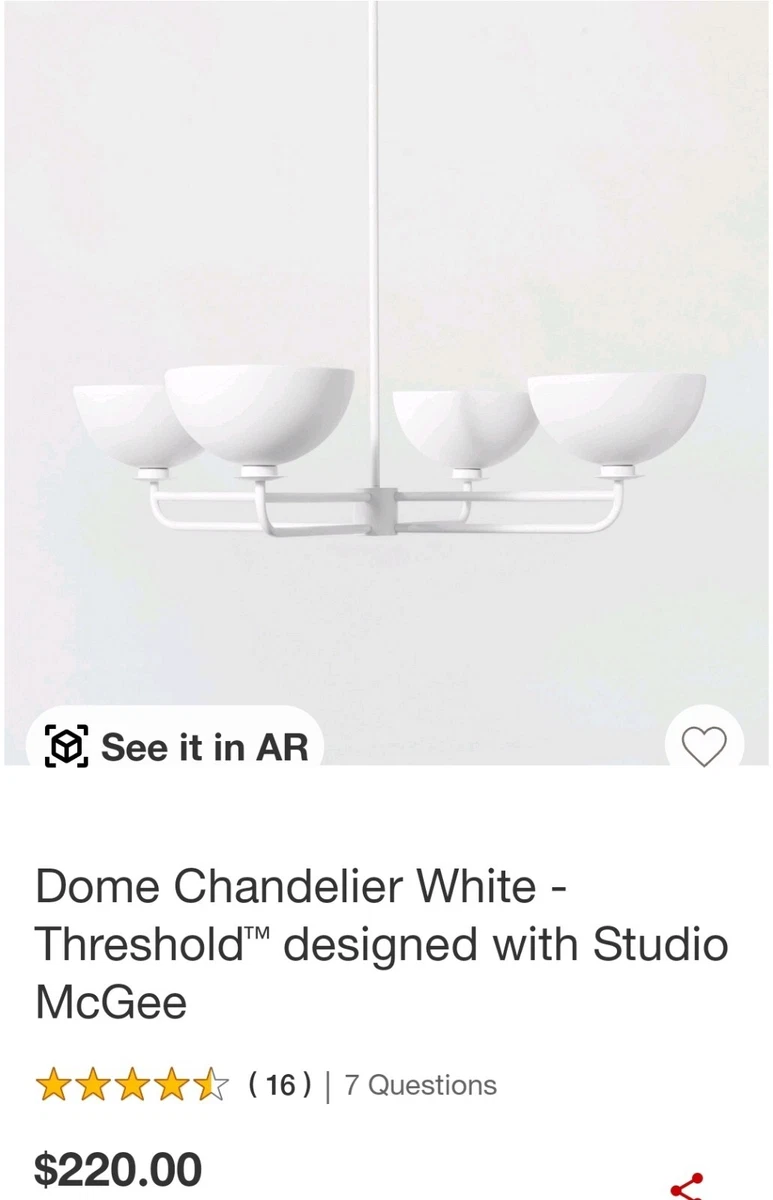Share this chandelier product
The height and width of the screenshot is (1200, 773).
coord(688,1187)
